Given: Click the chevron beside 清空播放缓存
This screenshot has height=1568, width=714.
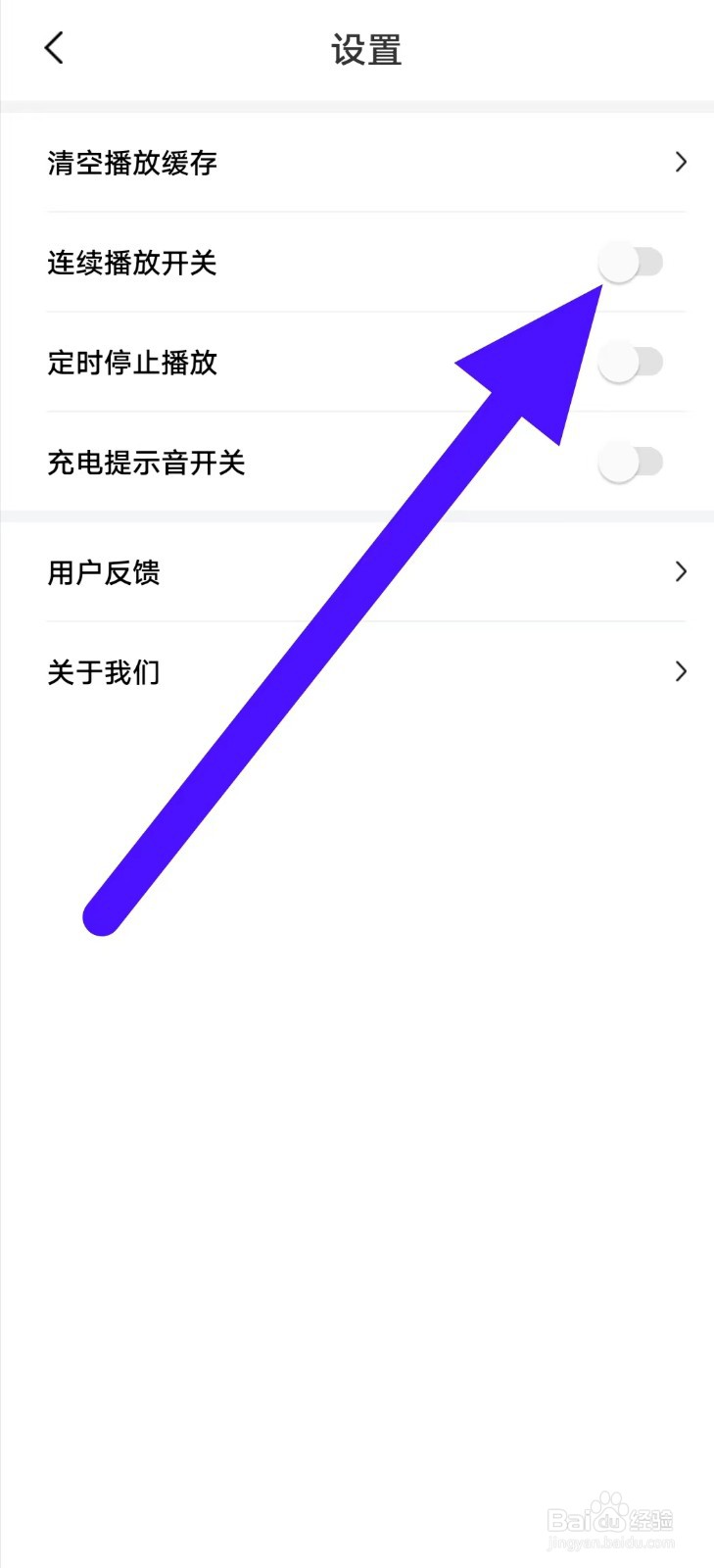Looking at the screenshot, I should 681,162.
